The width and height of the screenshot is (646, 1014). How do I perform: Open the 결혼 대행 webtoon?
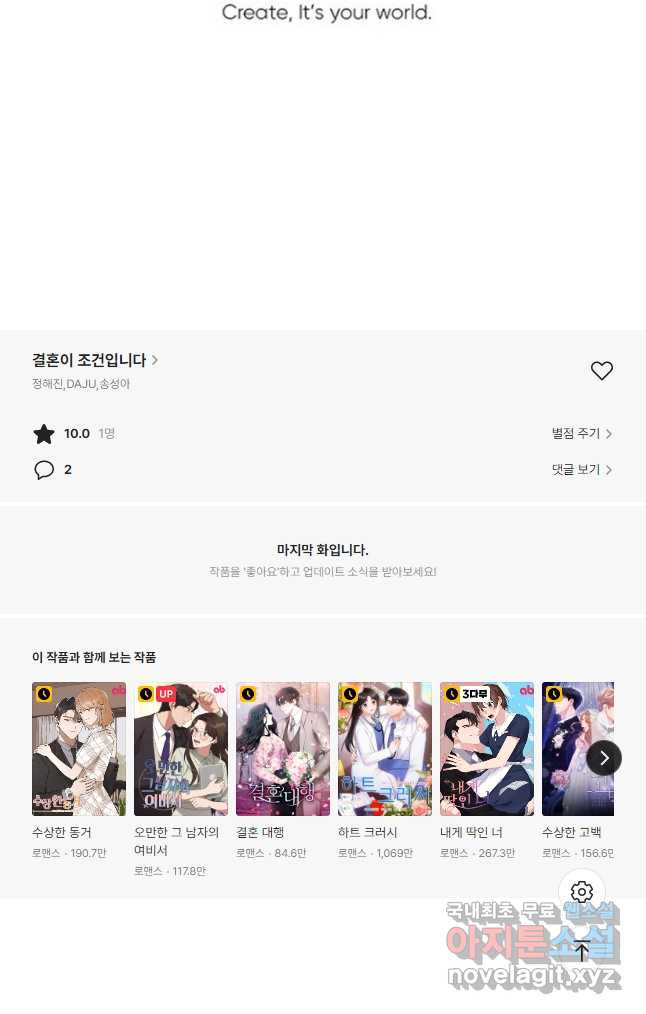click(283, 749)
